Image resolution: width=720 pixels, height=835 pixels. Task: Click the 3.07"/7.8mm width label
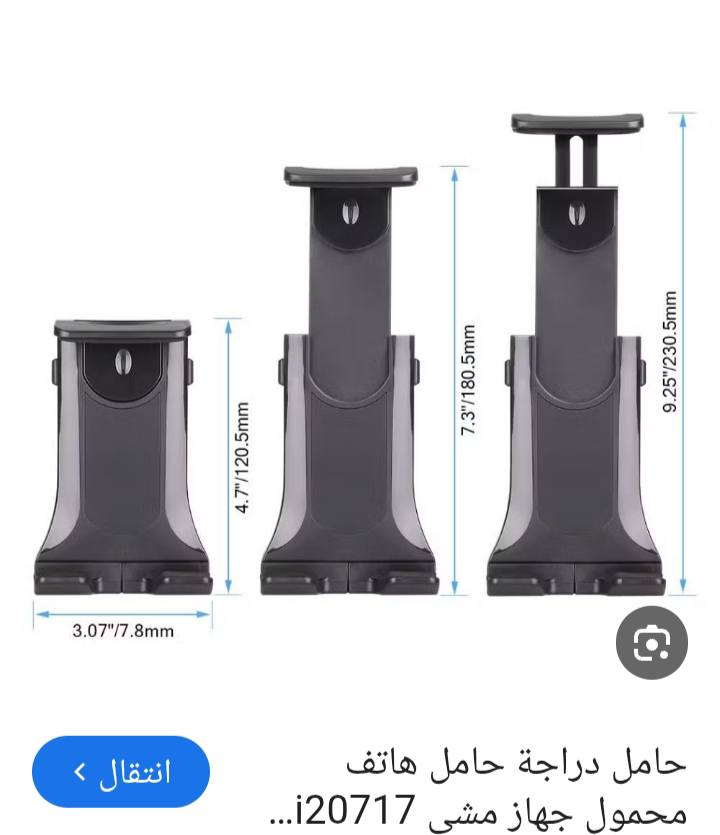pyautogui.click(x=122, y=632)
